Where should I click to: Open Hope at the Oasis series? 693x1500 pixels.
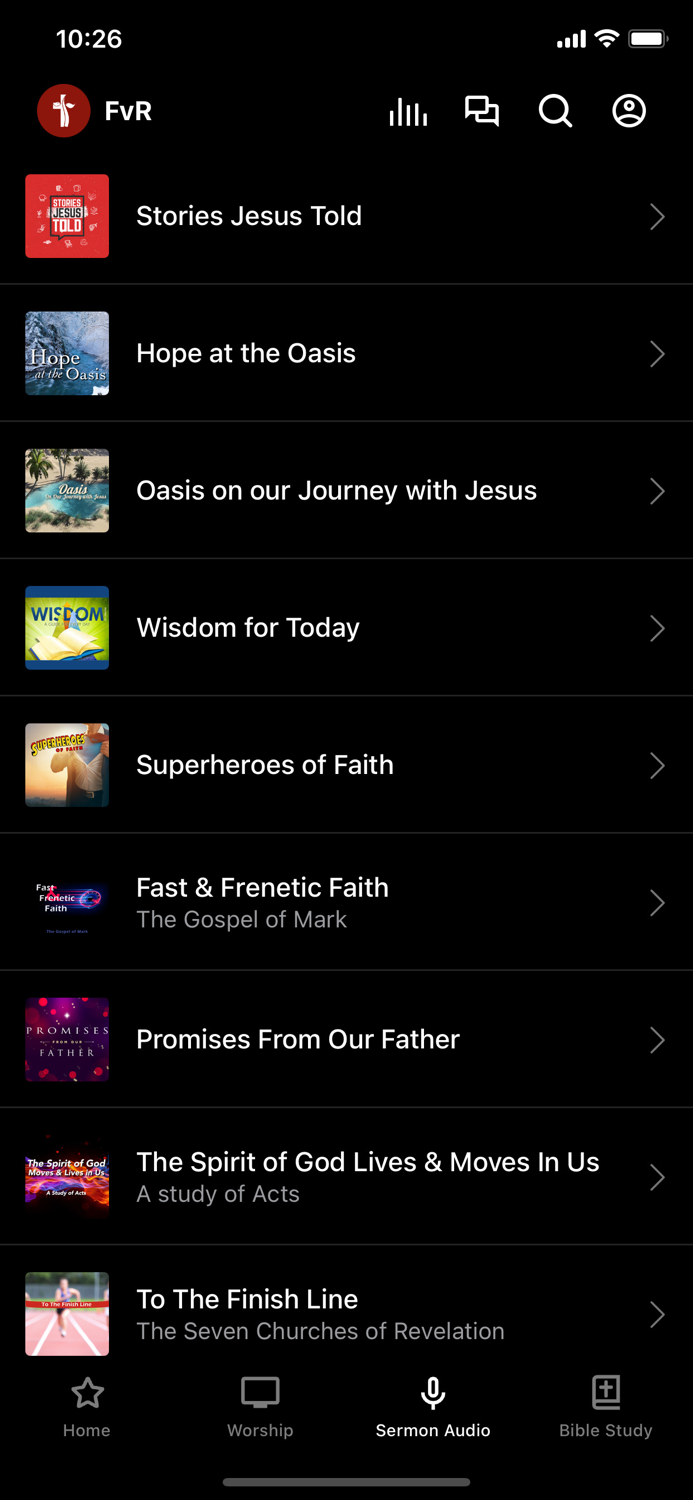click(x=346, y=353)
